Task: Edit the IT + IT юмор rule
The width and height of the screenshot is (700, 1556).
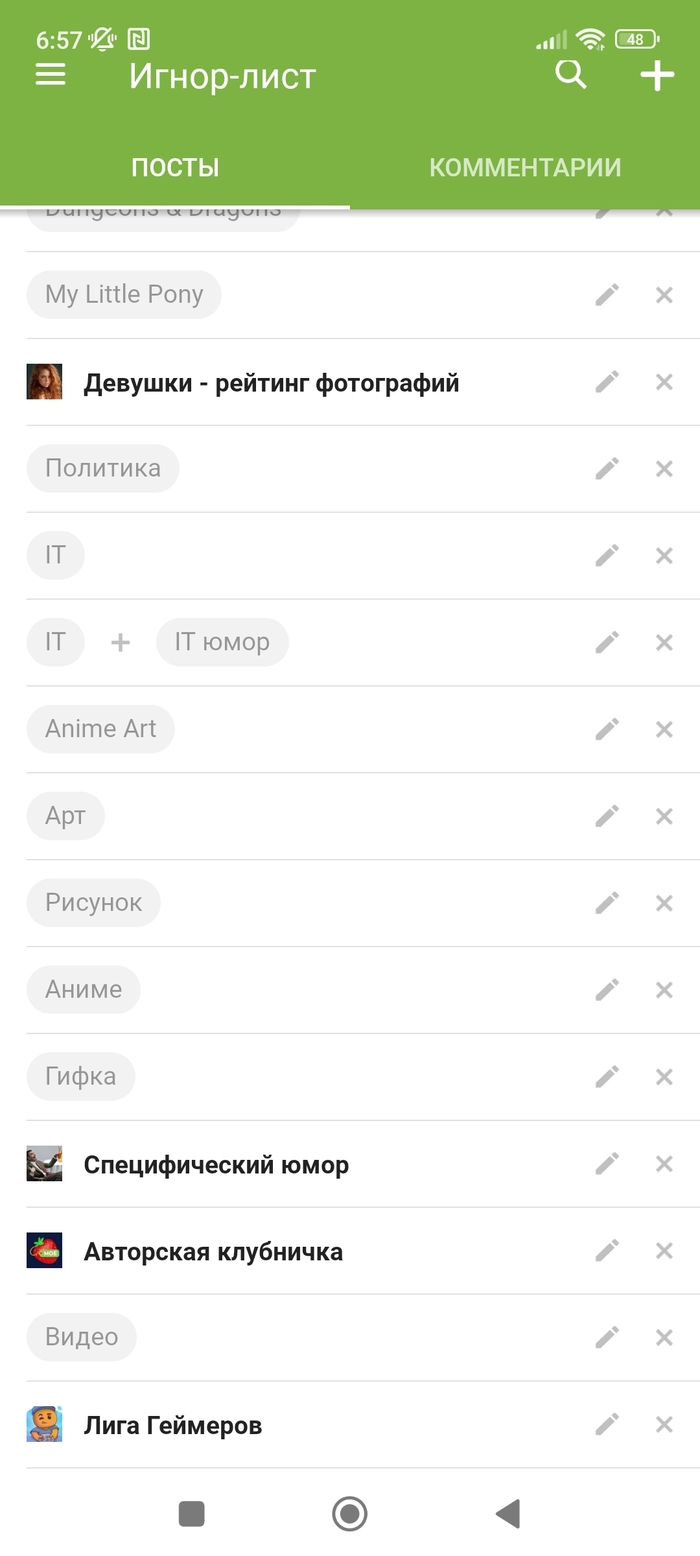Action: [607, 642]
